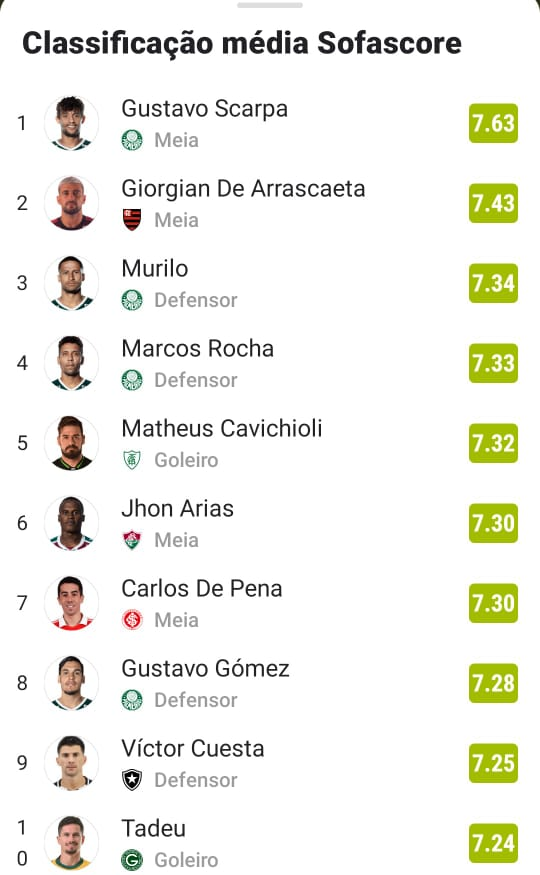This screenshot has height=875, width=540.
Task: Tap Matheus Cavichioli's goalkeeper row
Action: point(270,443)
